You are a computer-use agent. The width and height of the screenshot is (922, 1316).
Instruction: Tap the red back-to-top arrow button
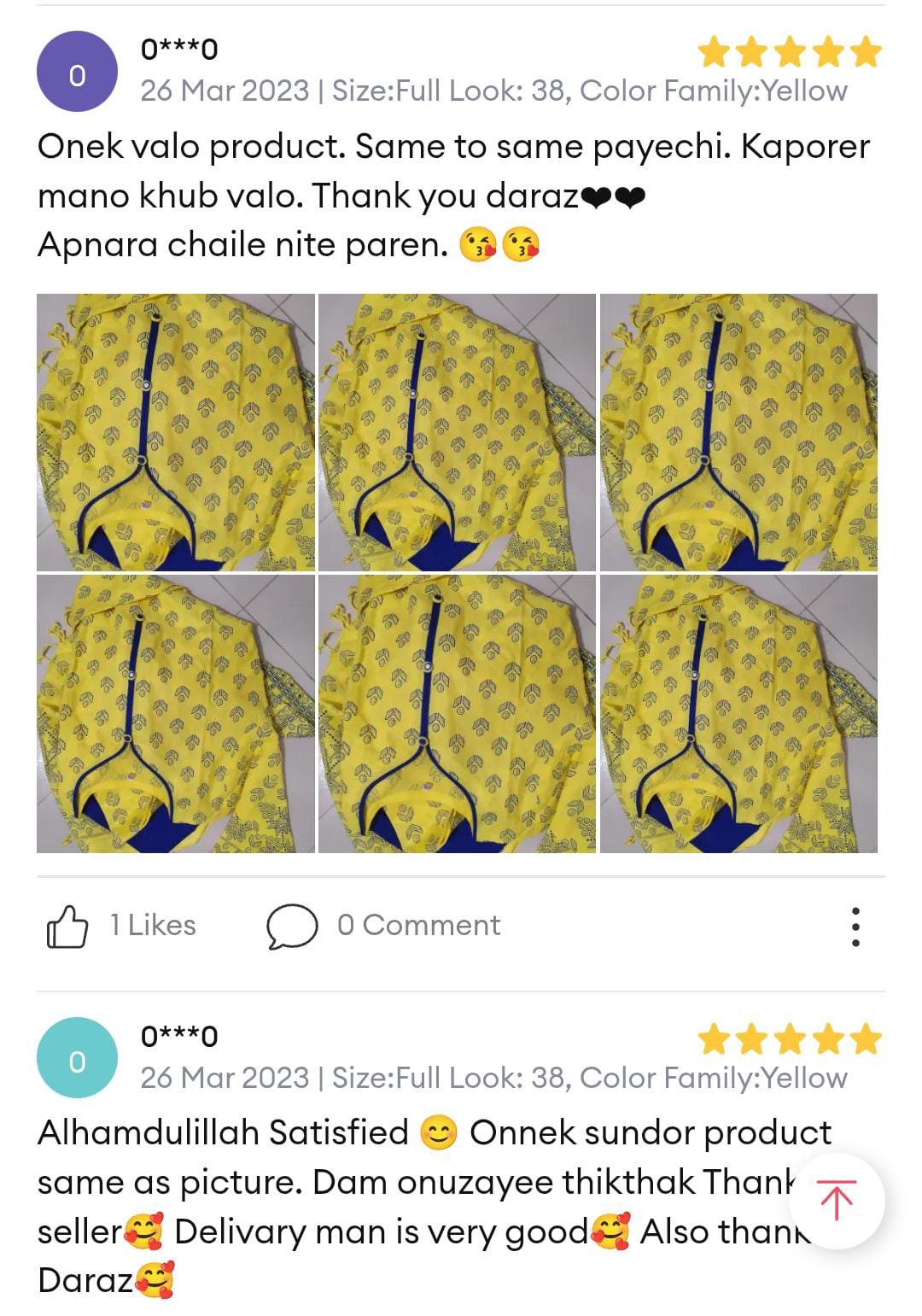837,1200
